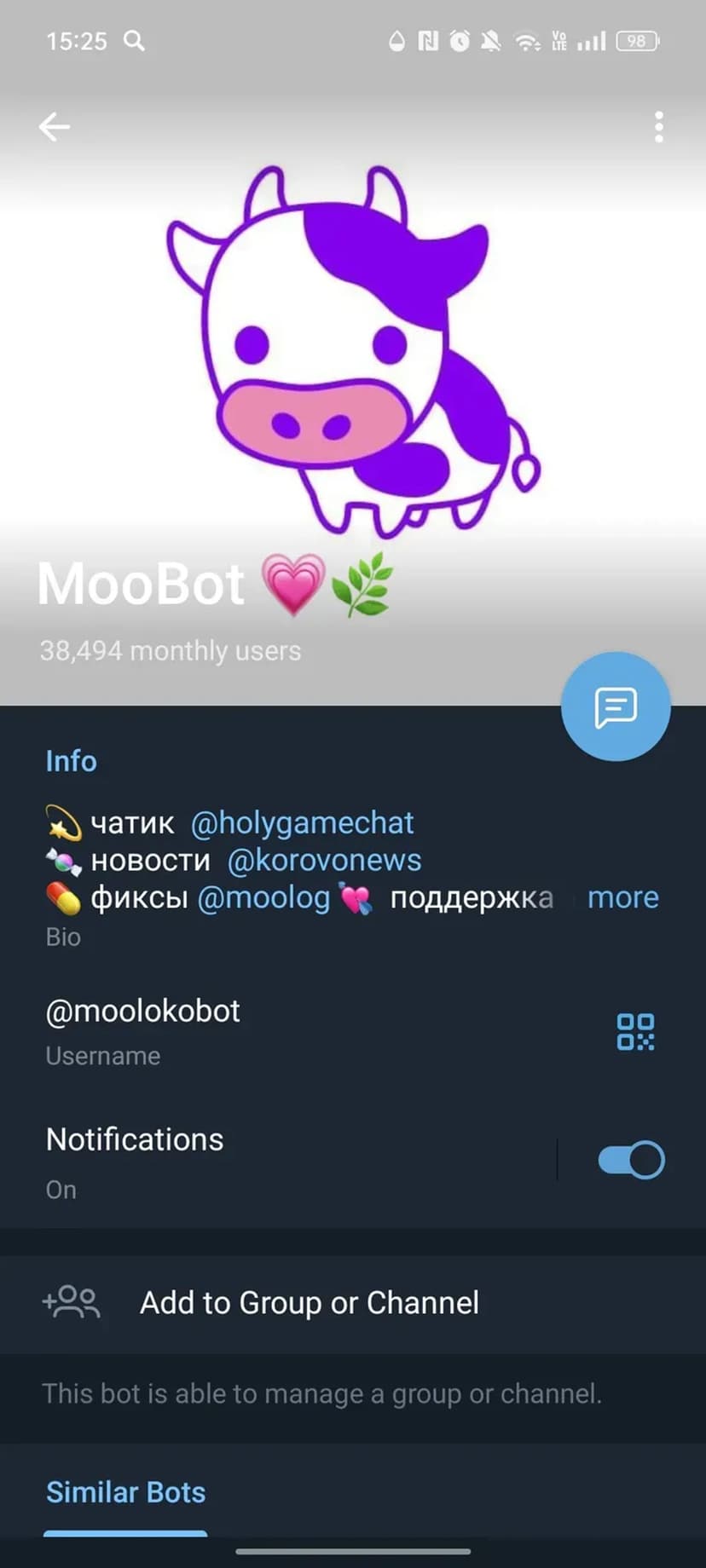Open chat with MooBot via message button

click(x=616, y=706)
